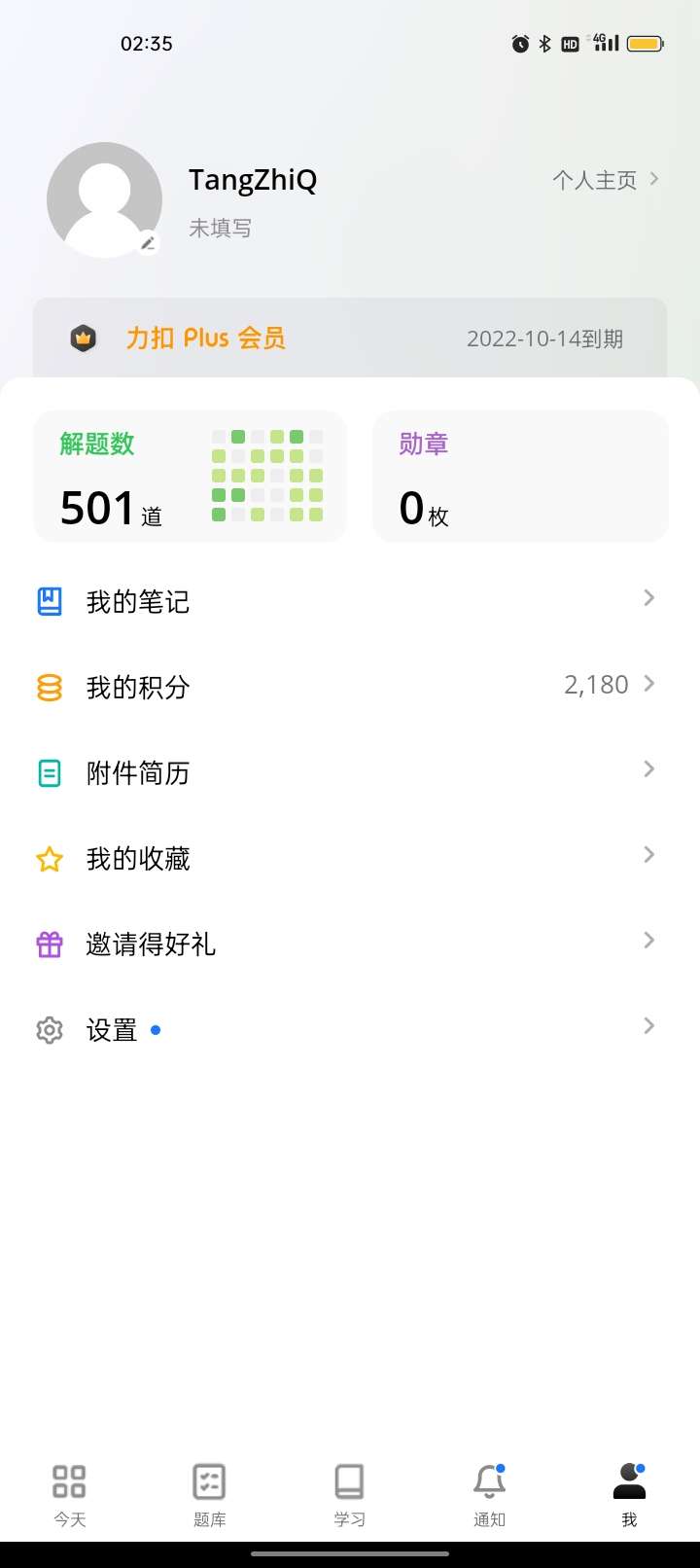Switch to the 今天 tab
Image resolution: width=700 pixels, height=1568 pixels.
coord(69,1495)
